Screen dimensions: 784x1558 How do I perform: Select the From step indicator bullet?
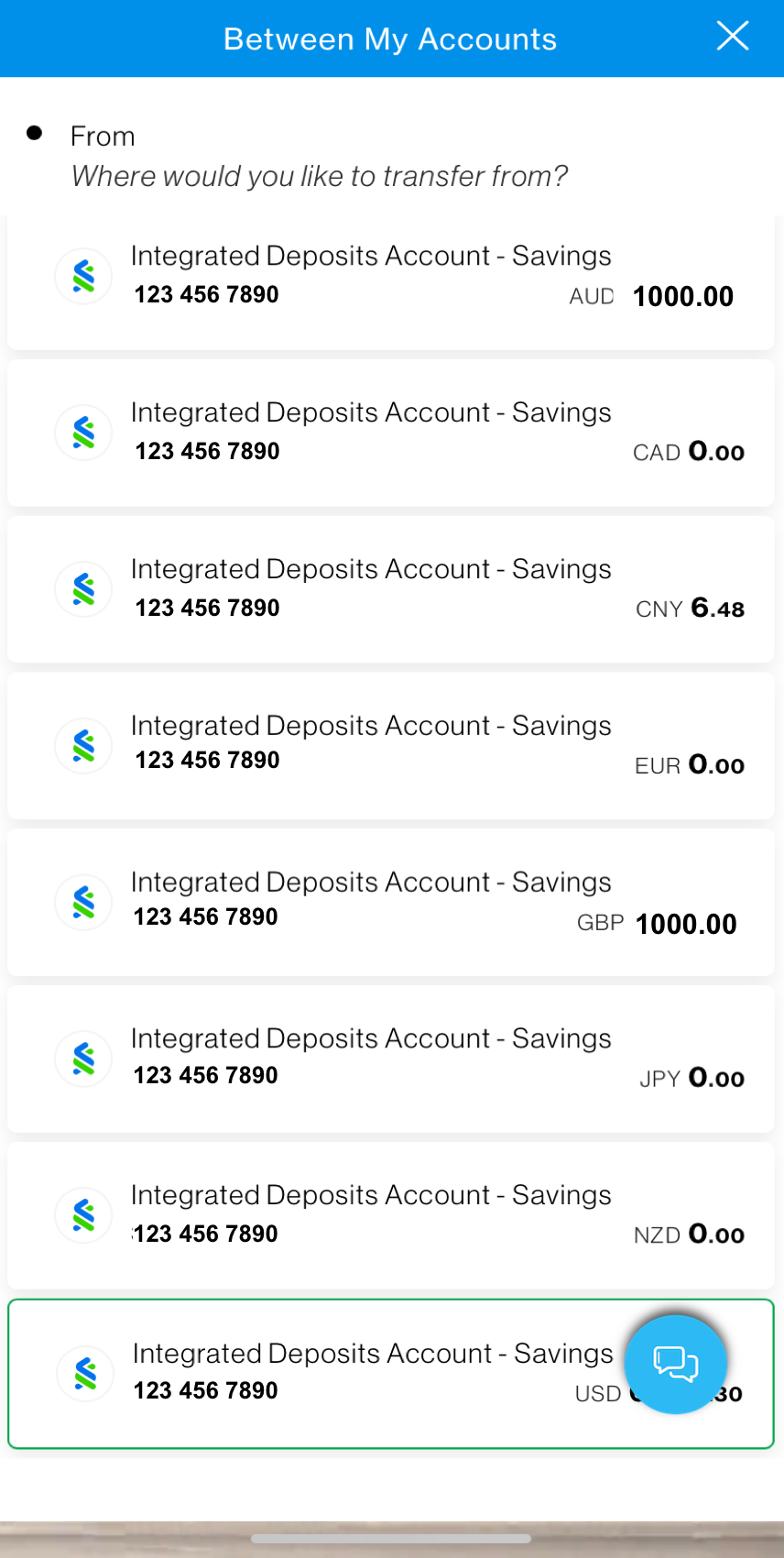pos(35,134)
